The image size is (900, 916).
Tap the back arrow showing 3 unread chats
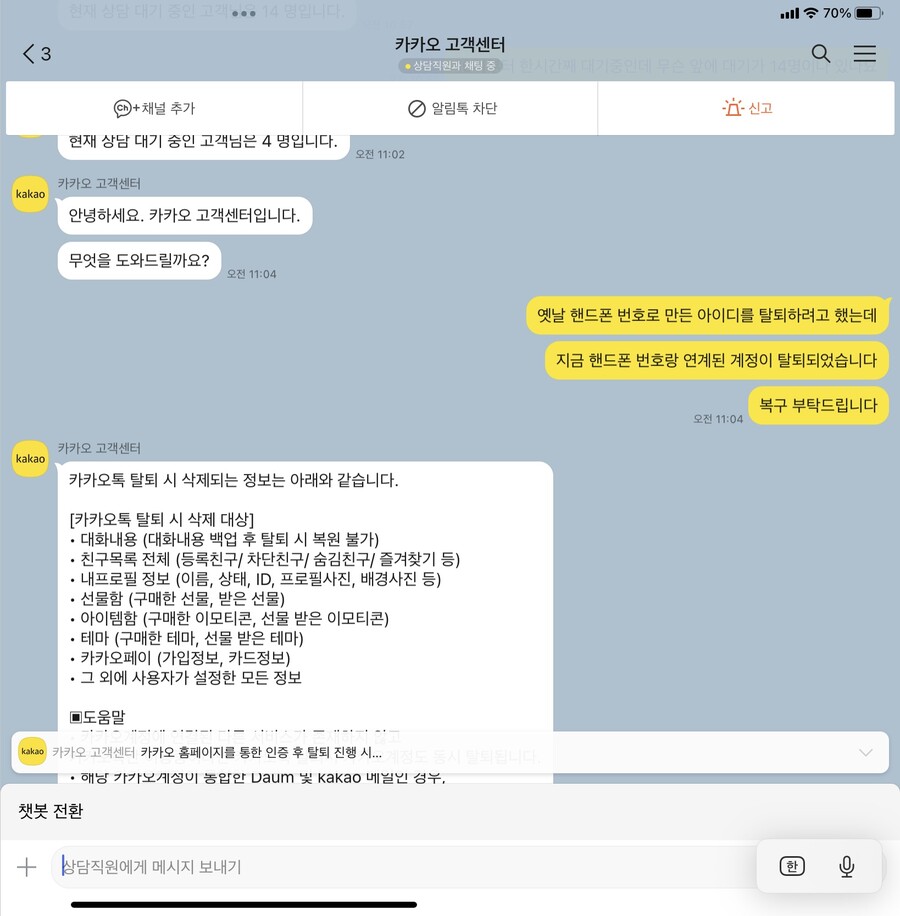(32, 54)
